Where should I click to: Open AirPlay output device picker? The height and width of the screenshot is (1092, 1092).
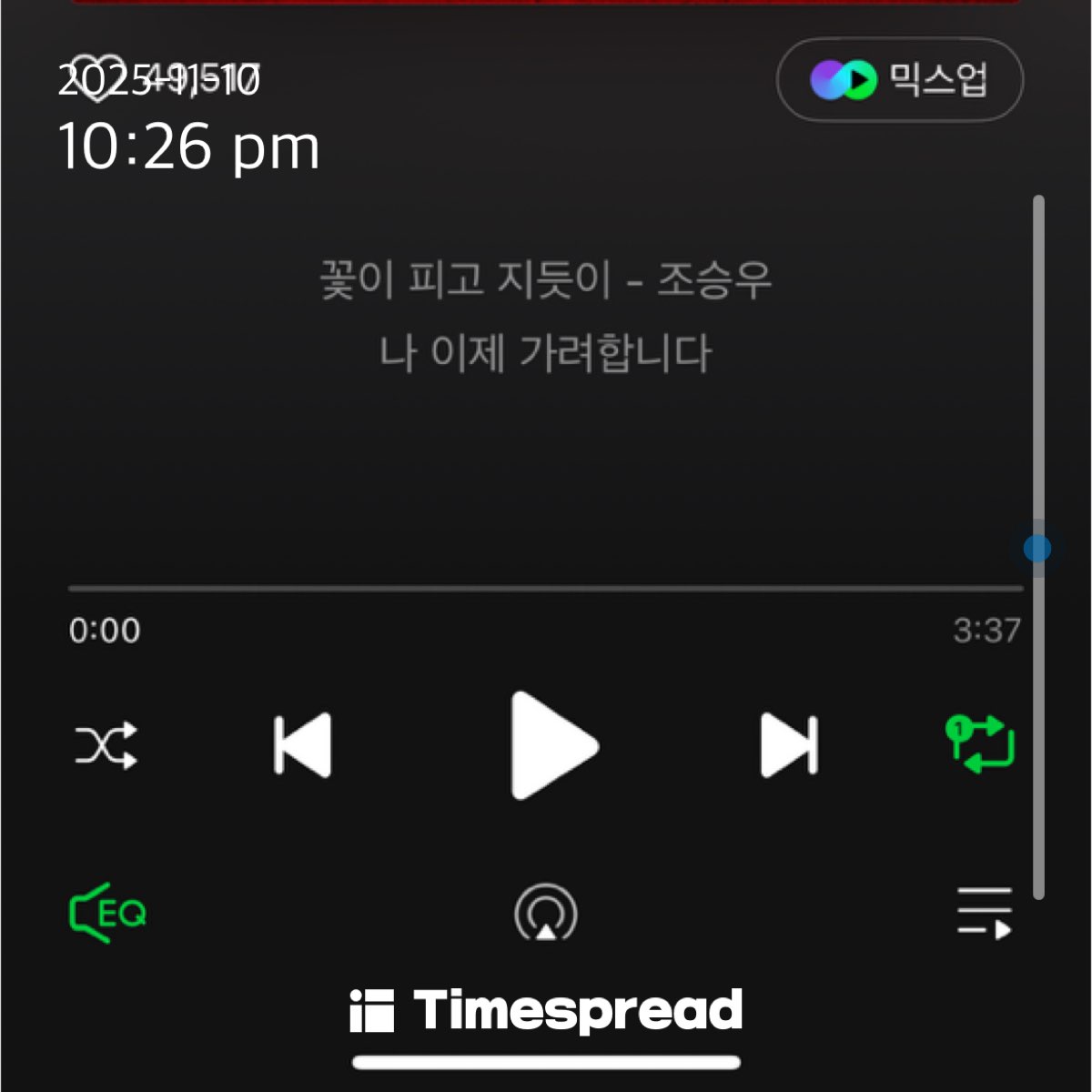(546, 913)
